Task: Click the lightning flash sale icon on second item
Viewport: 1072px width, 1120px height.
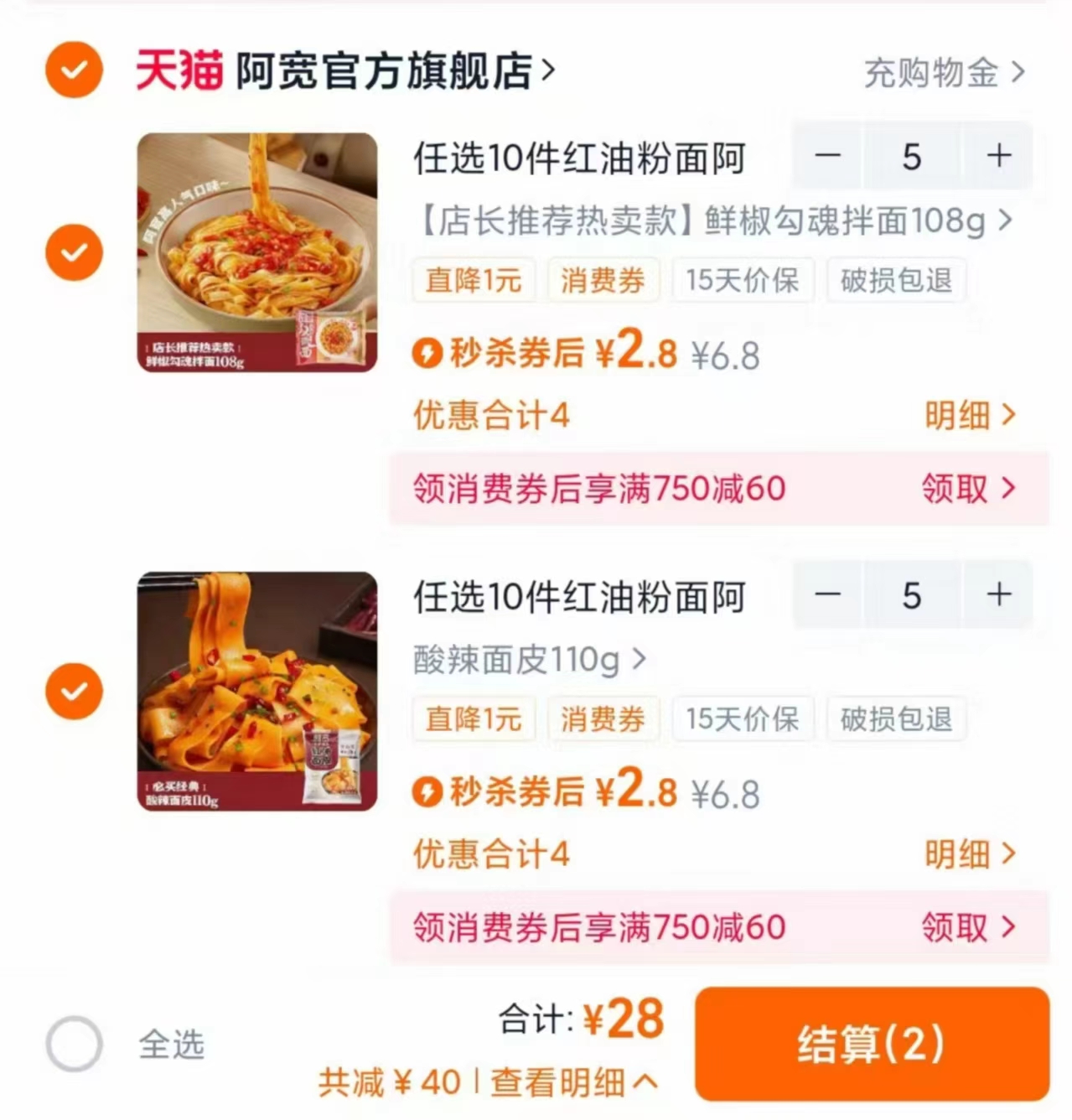Action: (428, 791)
